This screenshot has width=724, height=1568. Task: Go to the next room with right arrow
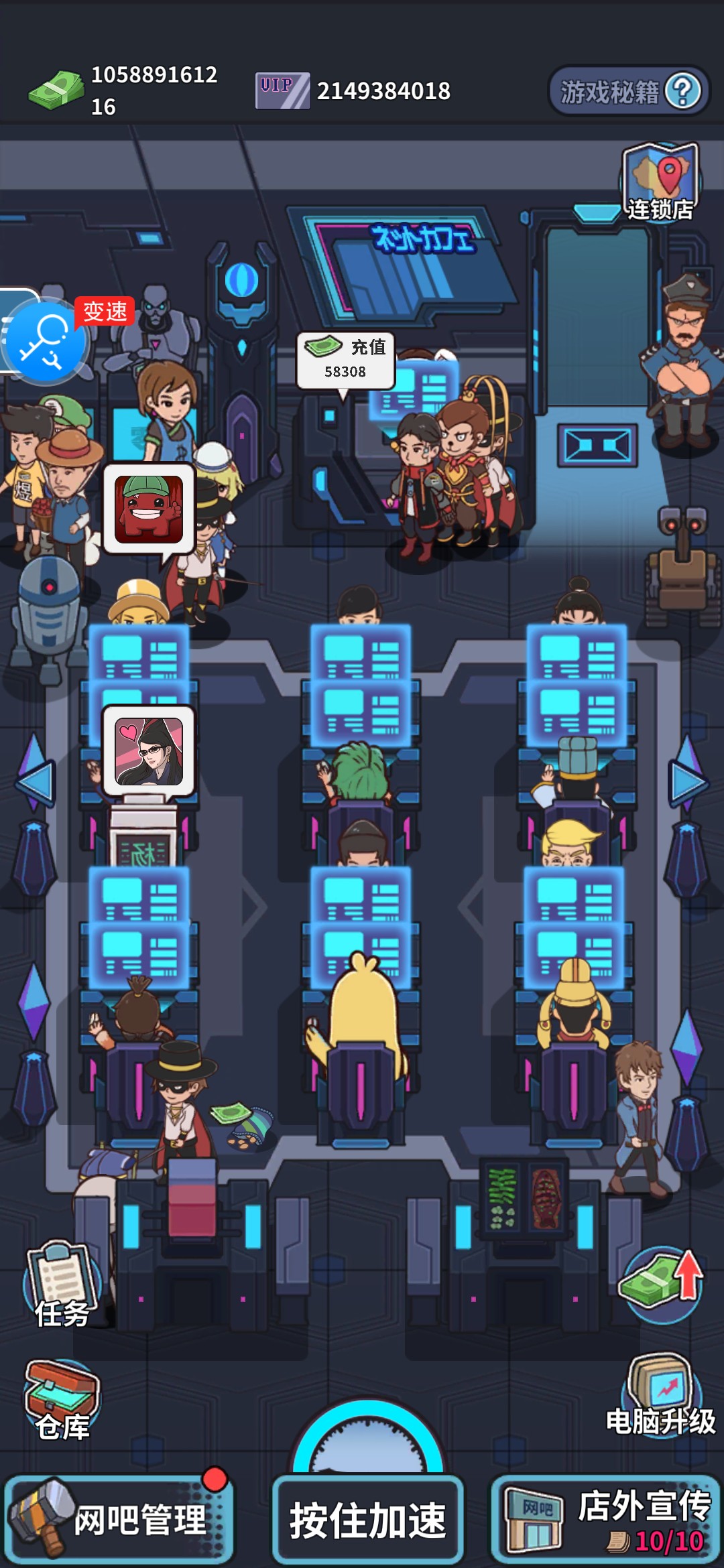pos(687,781)
